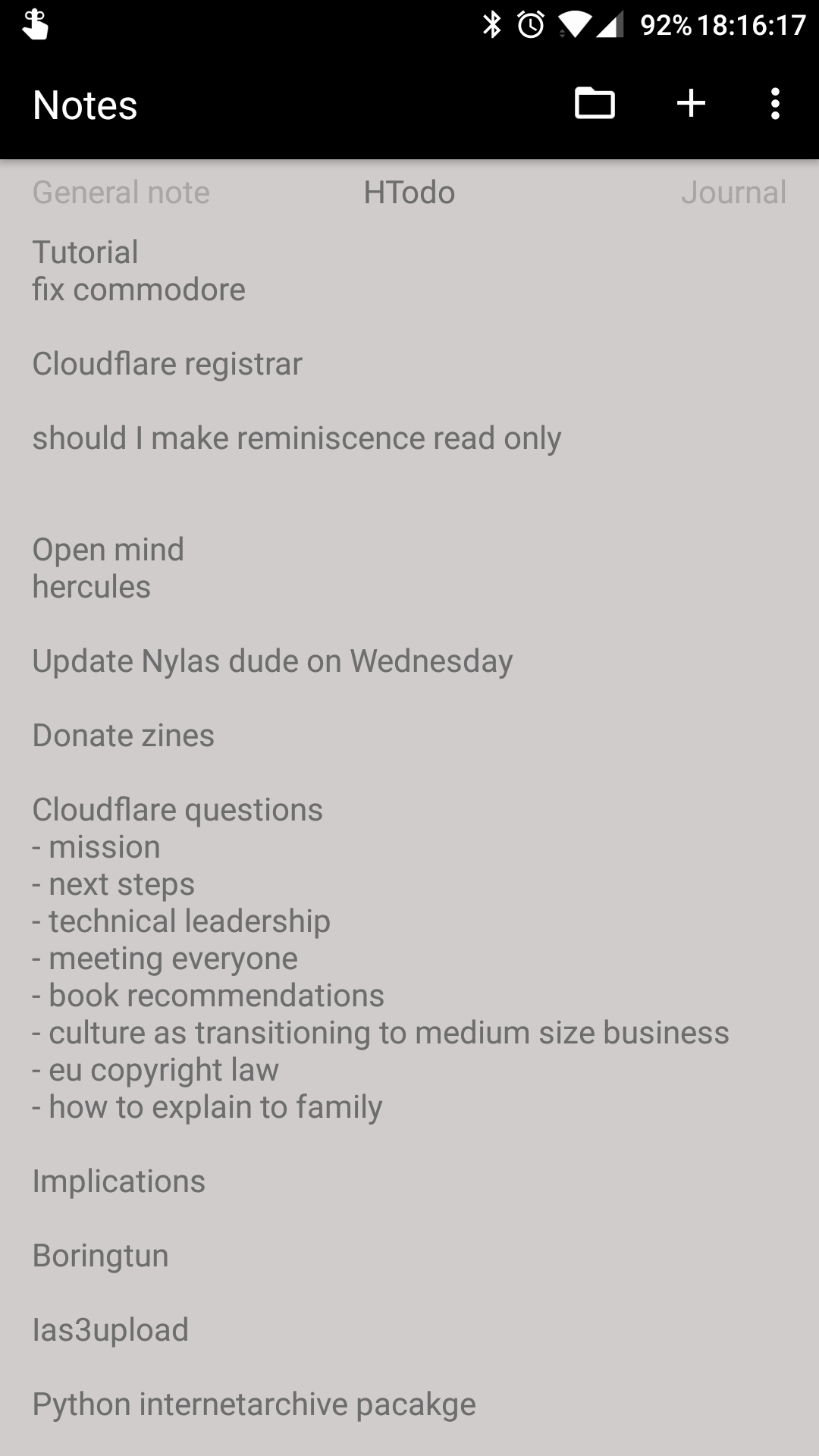This screenshot has height=1456, width=819.
Task: Add a new note with the plus icon
Action: coord(691,104)
